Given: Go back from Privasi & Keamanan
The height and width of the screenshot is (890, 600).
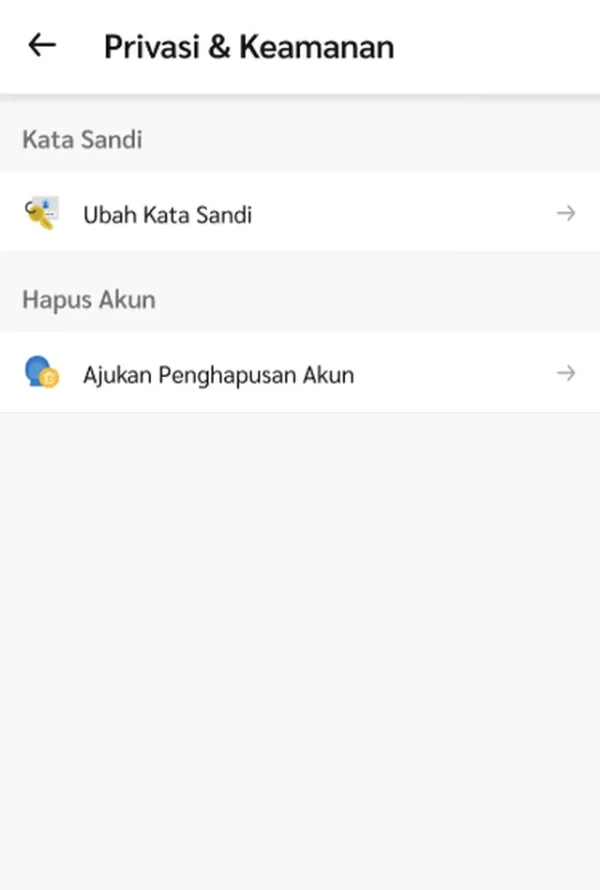Looking at the screenshot, I should point(42,45).
